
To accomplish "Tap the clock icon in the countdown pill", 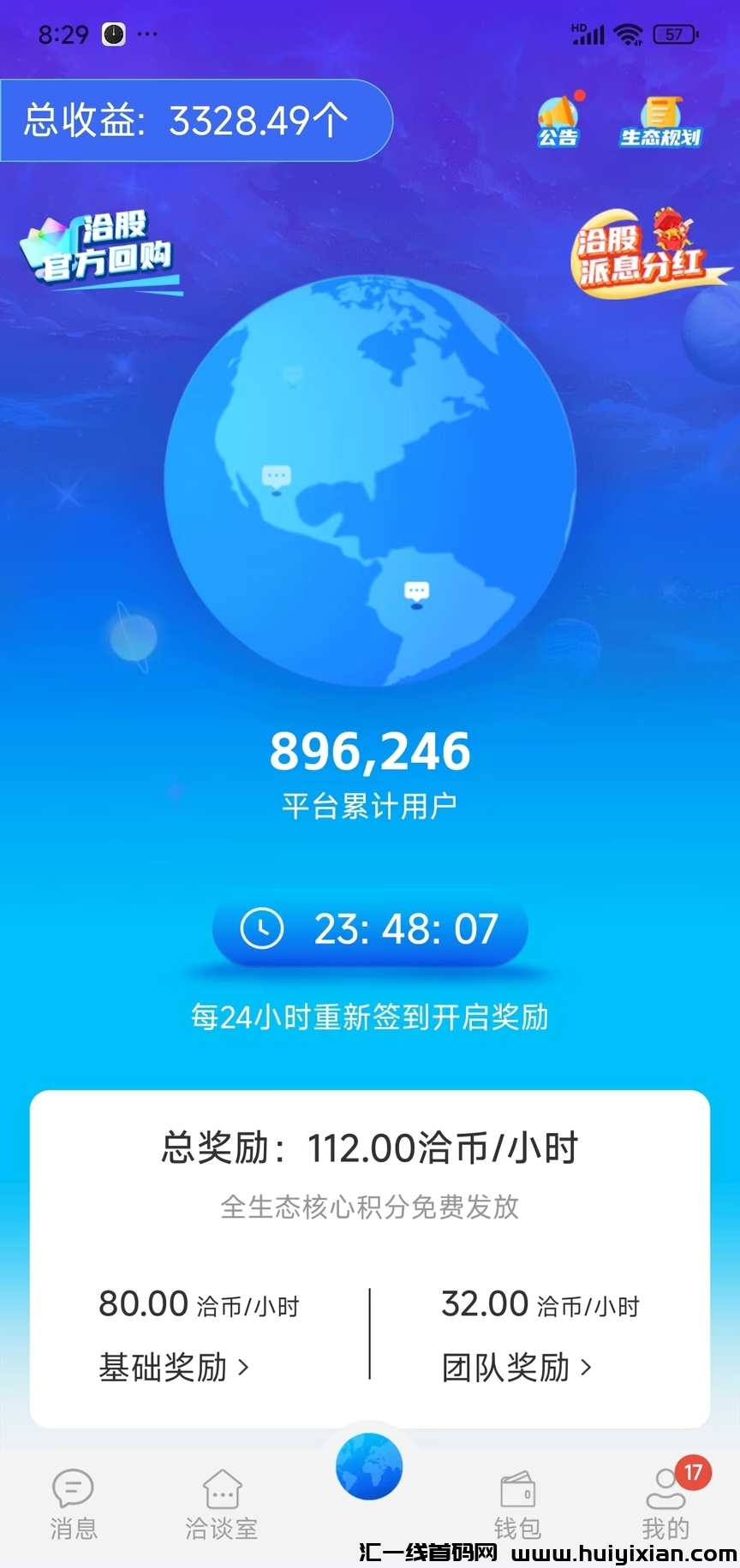I will tap(262, 927).
